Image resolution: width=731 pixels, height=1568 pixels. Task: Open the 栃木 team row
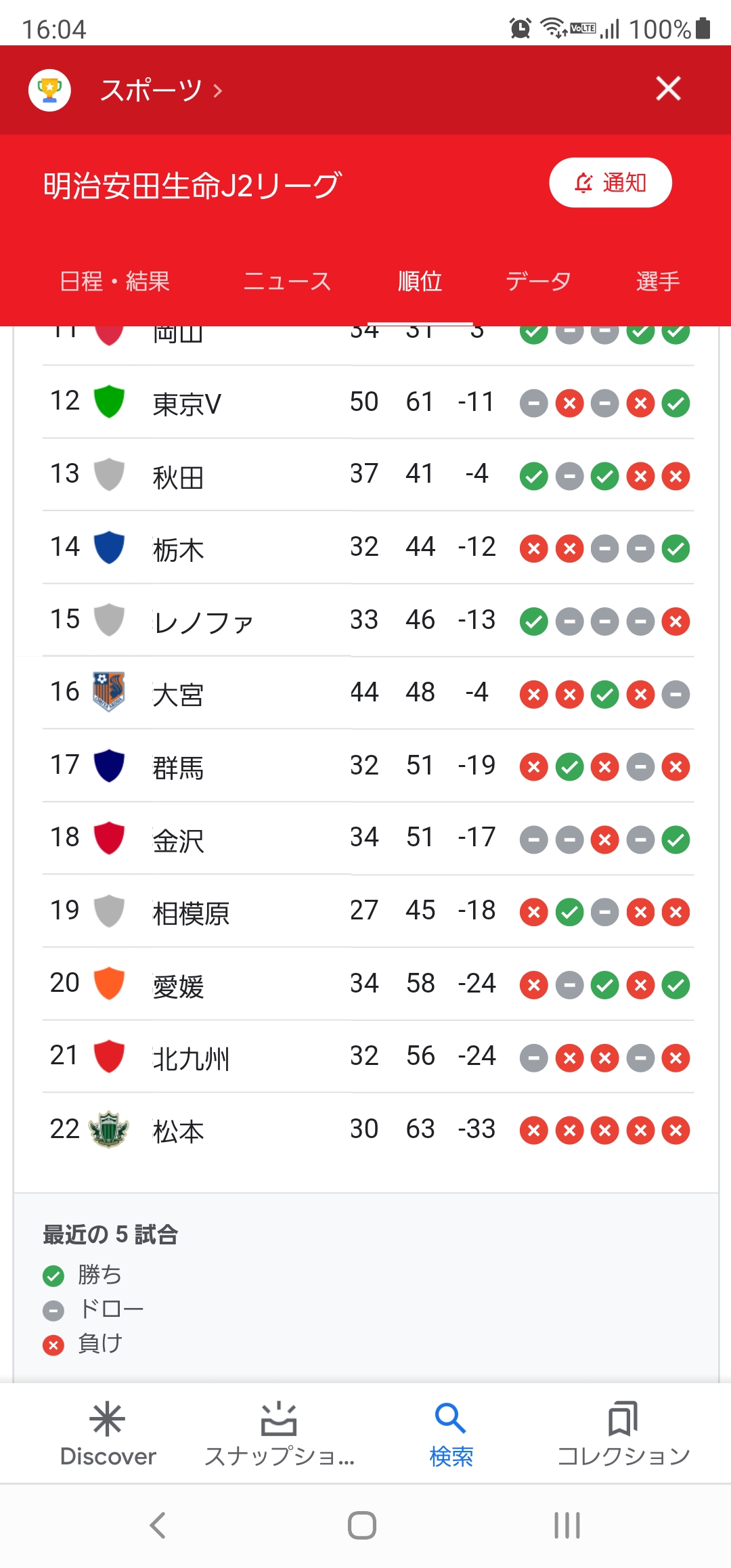[x=179, y=549]
